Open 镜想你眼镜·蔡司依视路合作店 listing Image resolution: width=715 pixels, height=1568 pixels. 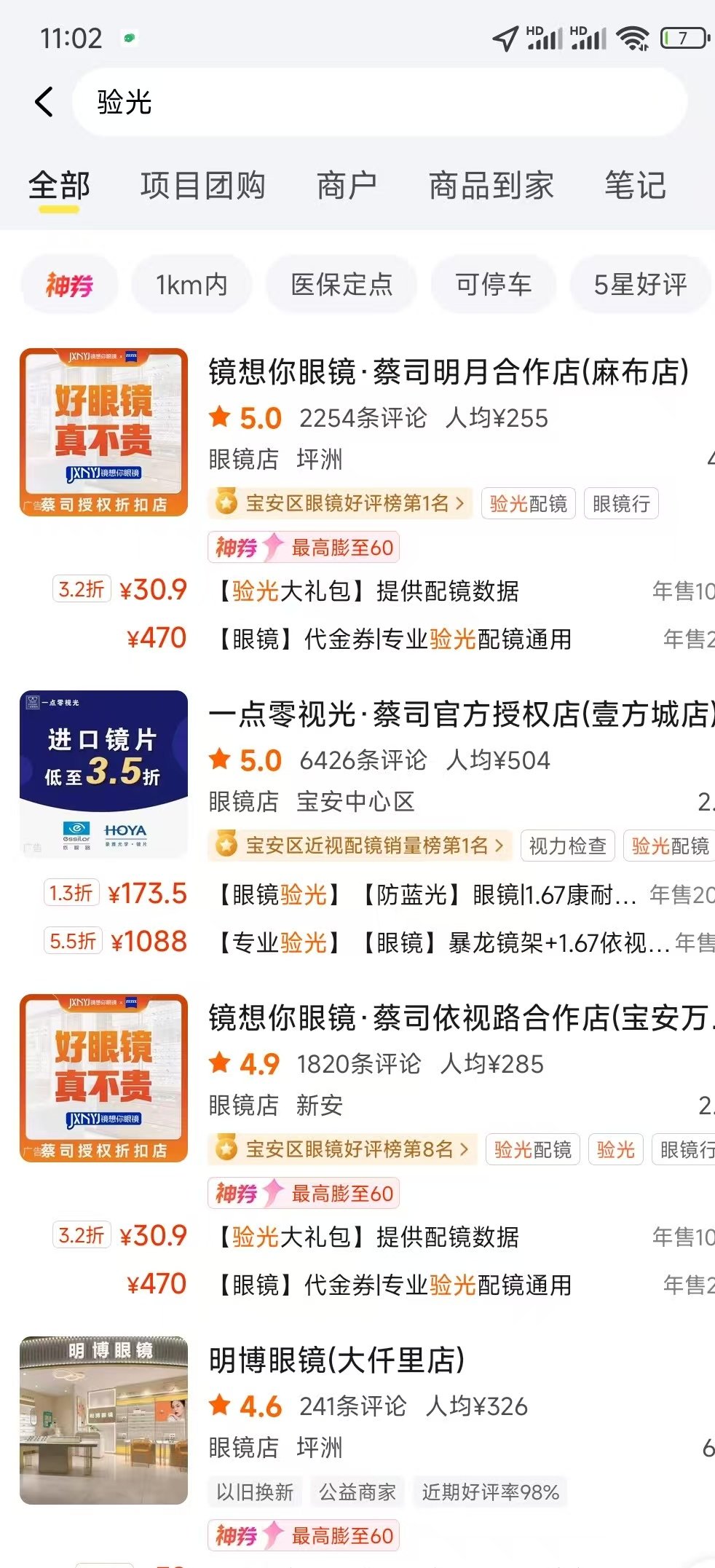459,1018
